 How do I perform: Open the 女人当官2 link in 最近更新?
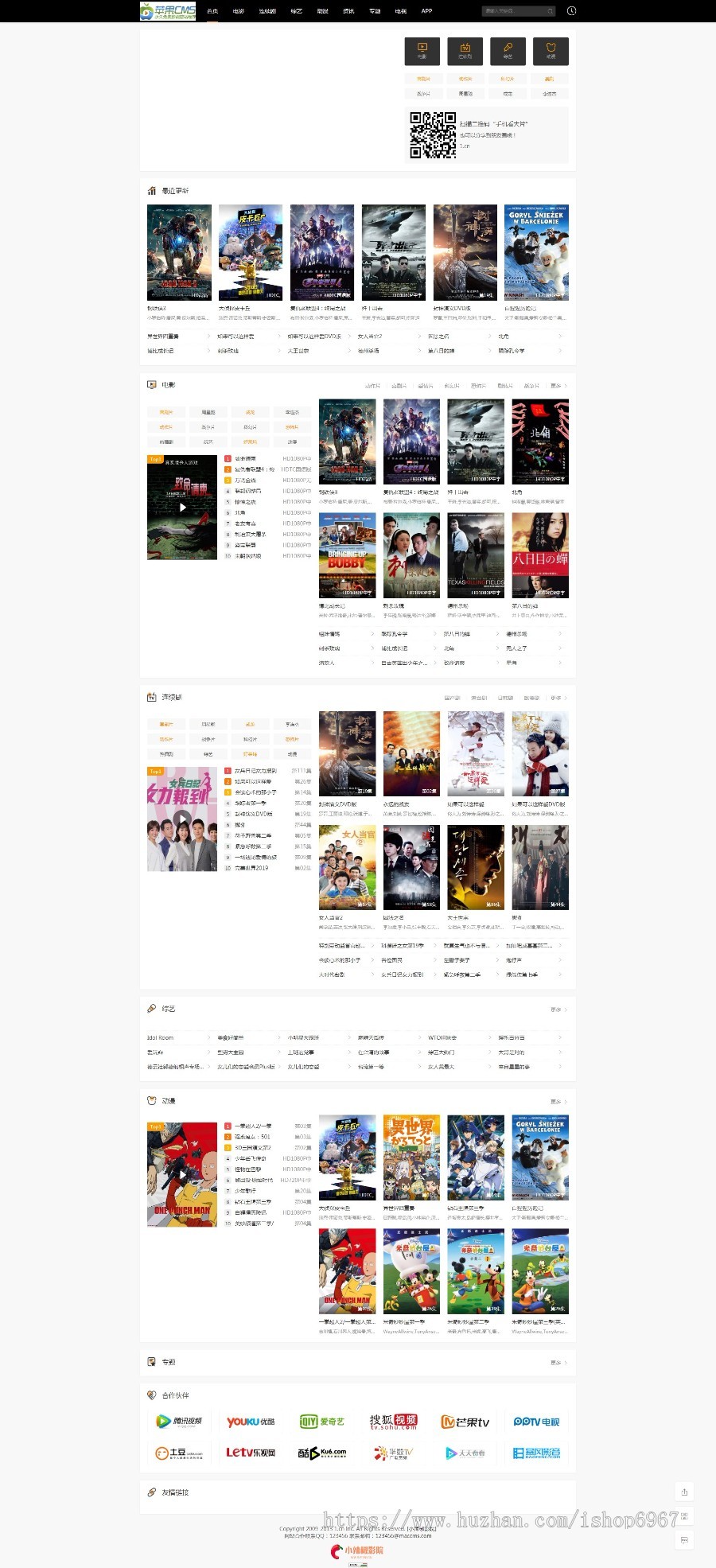[x=370, y=337]
